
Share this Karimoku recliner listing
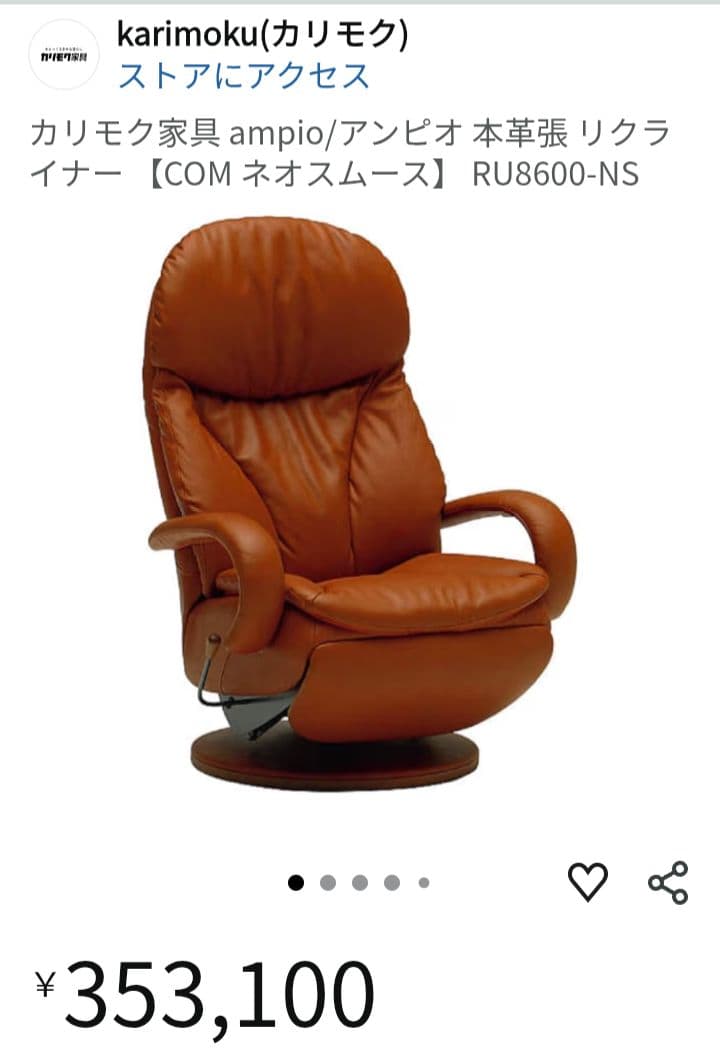(x=668, y=881)
